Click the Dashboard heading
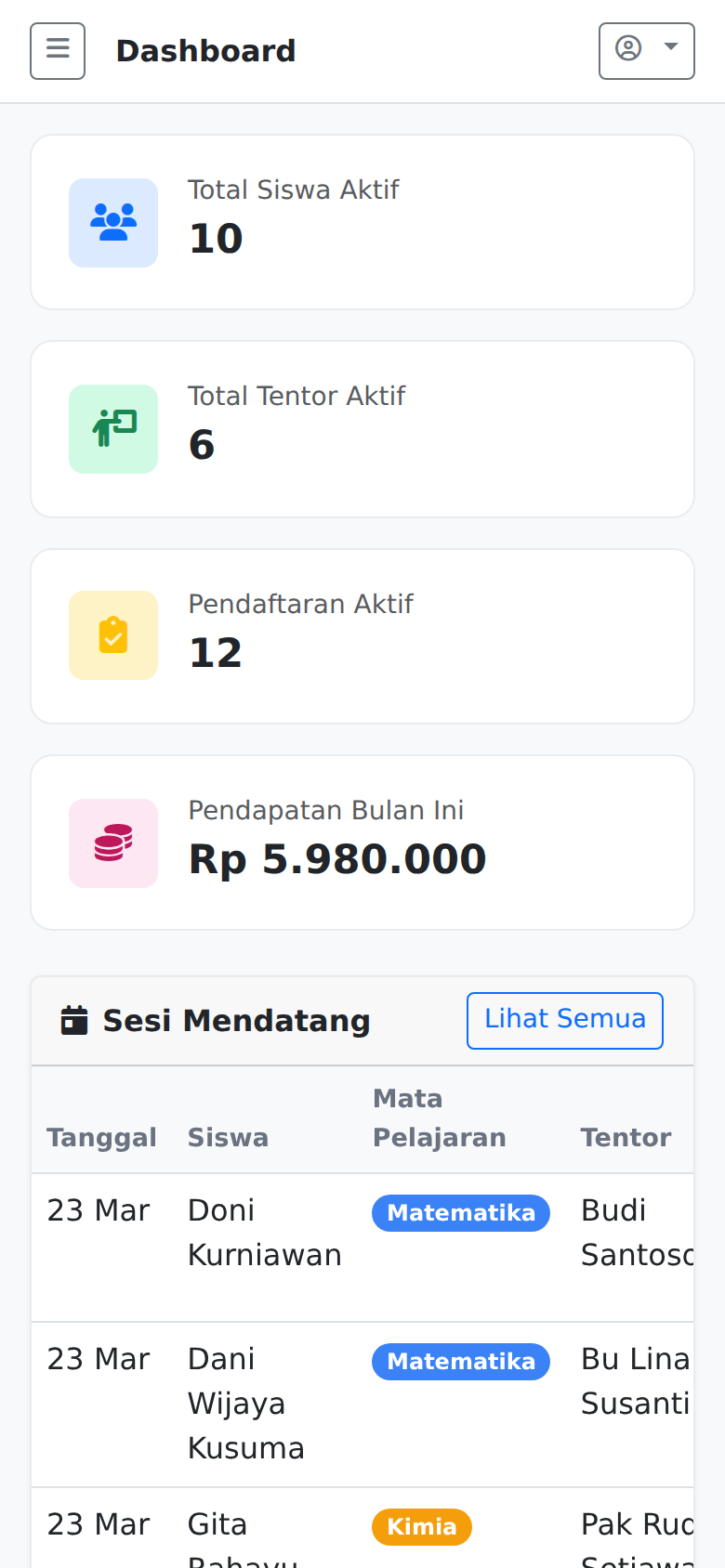The image size is (725, 1568). click(205, 51)
